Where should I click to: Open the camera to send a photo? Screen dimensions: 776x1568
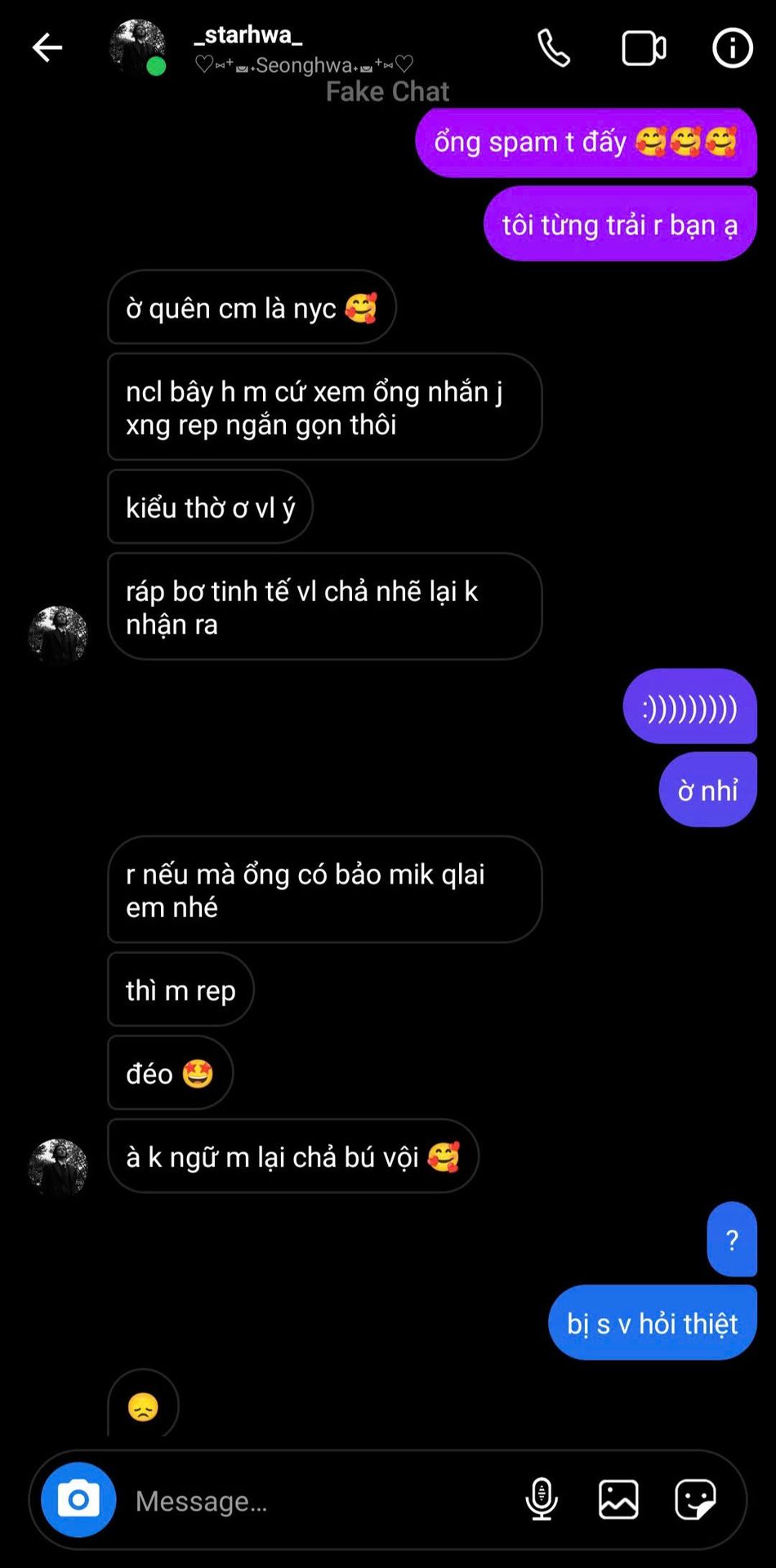pyautogui.click(x=78, y=1499)
